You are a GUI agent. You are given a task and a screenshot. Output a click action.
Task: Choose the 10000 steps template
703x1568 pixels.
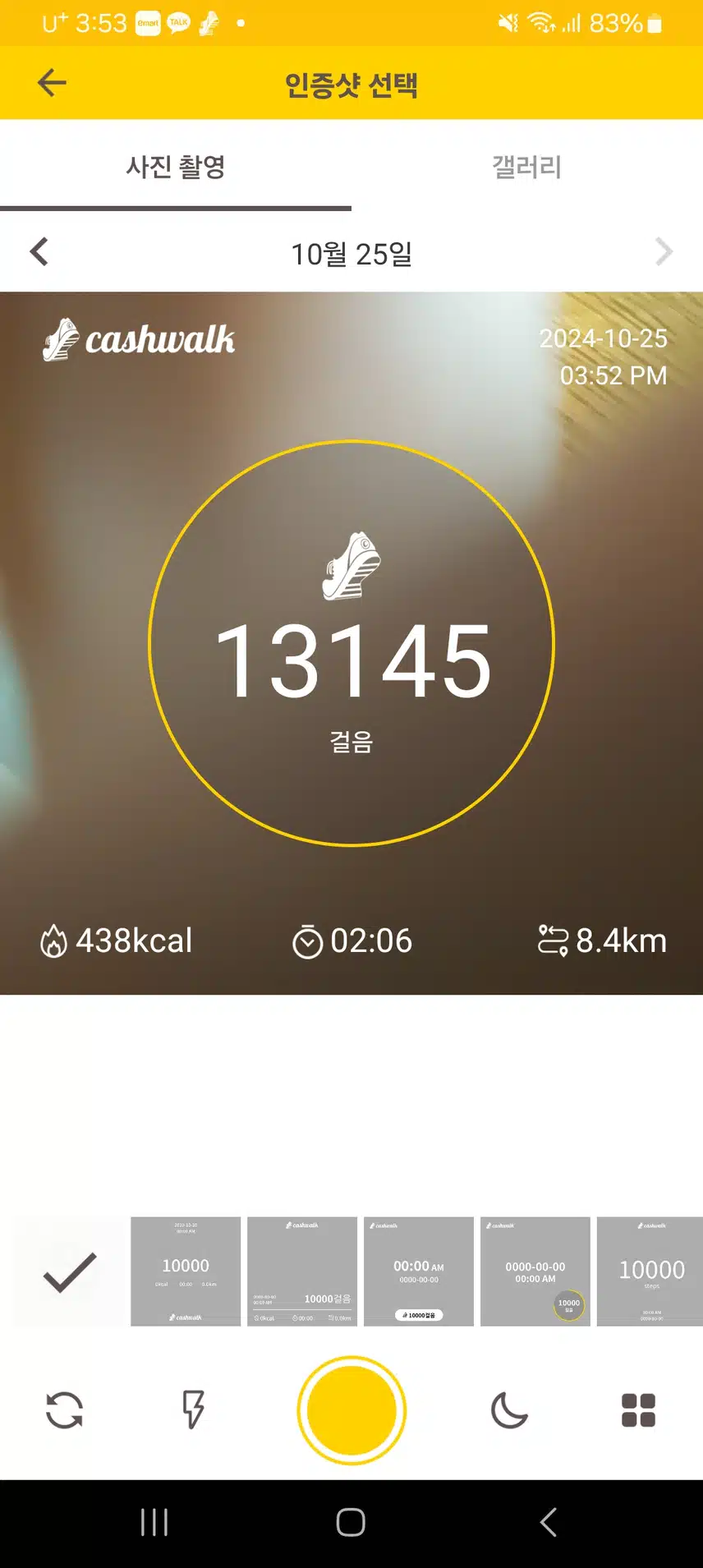click(650, 1271)
